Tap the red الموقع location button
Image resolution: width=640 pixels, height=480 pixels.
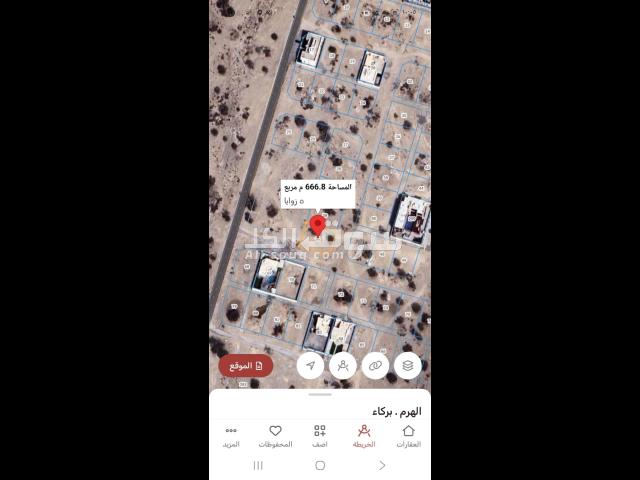click(x=245, y=365)
